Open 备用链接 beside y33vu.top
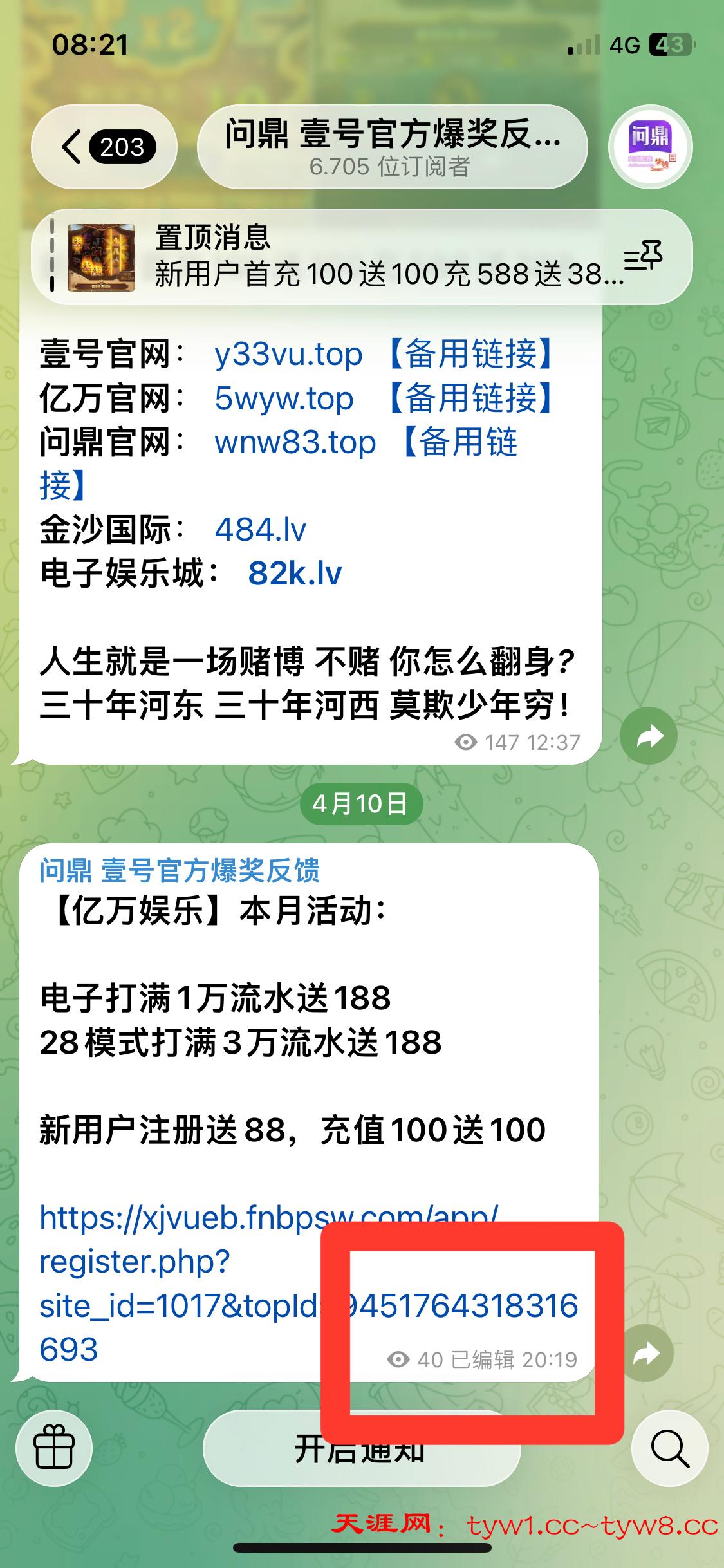The height and width of the screenshot is (1568, 724). coord(471,354)
